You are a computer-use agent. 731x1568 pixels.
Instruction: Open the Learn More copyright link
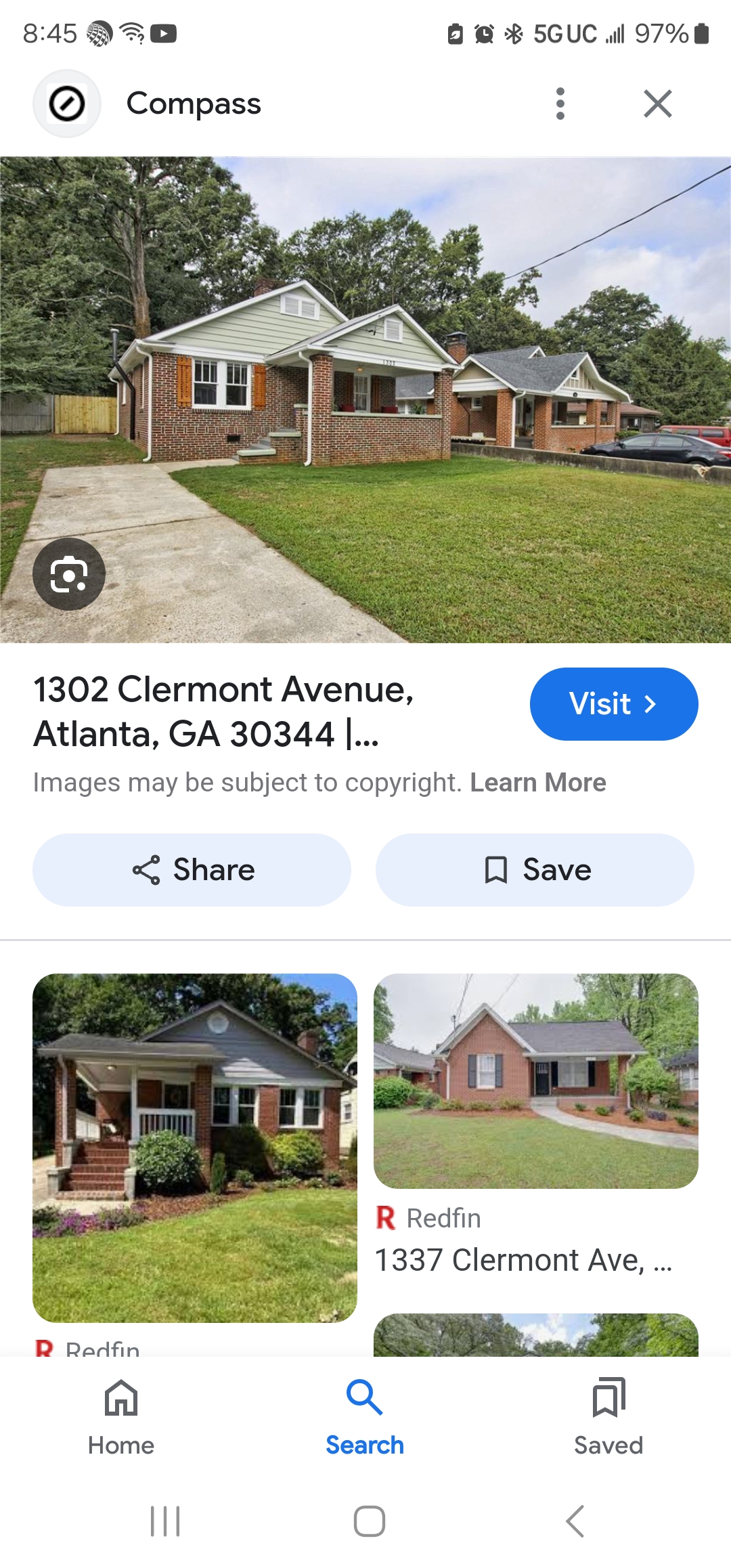coord(538,783)
